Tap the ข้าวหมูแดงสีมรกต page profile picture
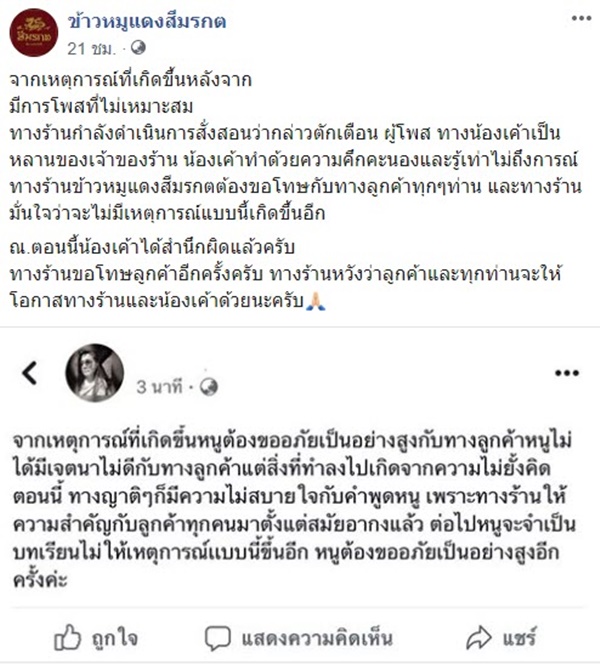The height and width of the screenshot is (664, 600). coord(34,33)
